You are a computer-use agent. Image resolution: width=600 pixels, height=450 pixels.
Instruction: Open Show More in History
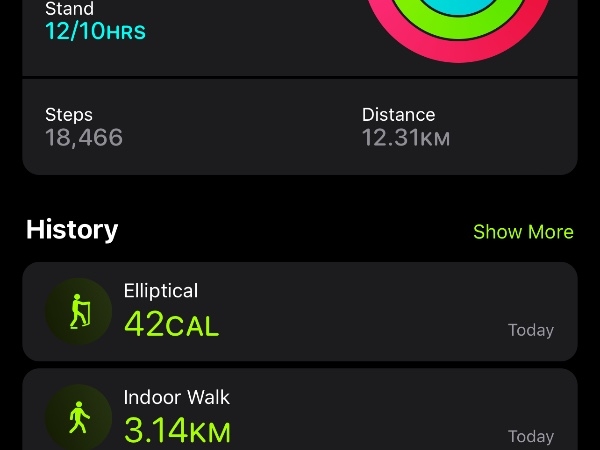coord(523,232)
